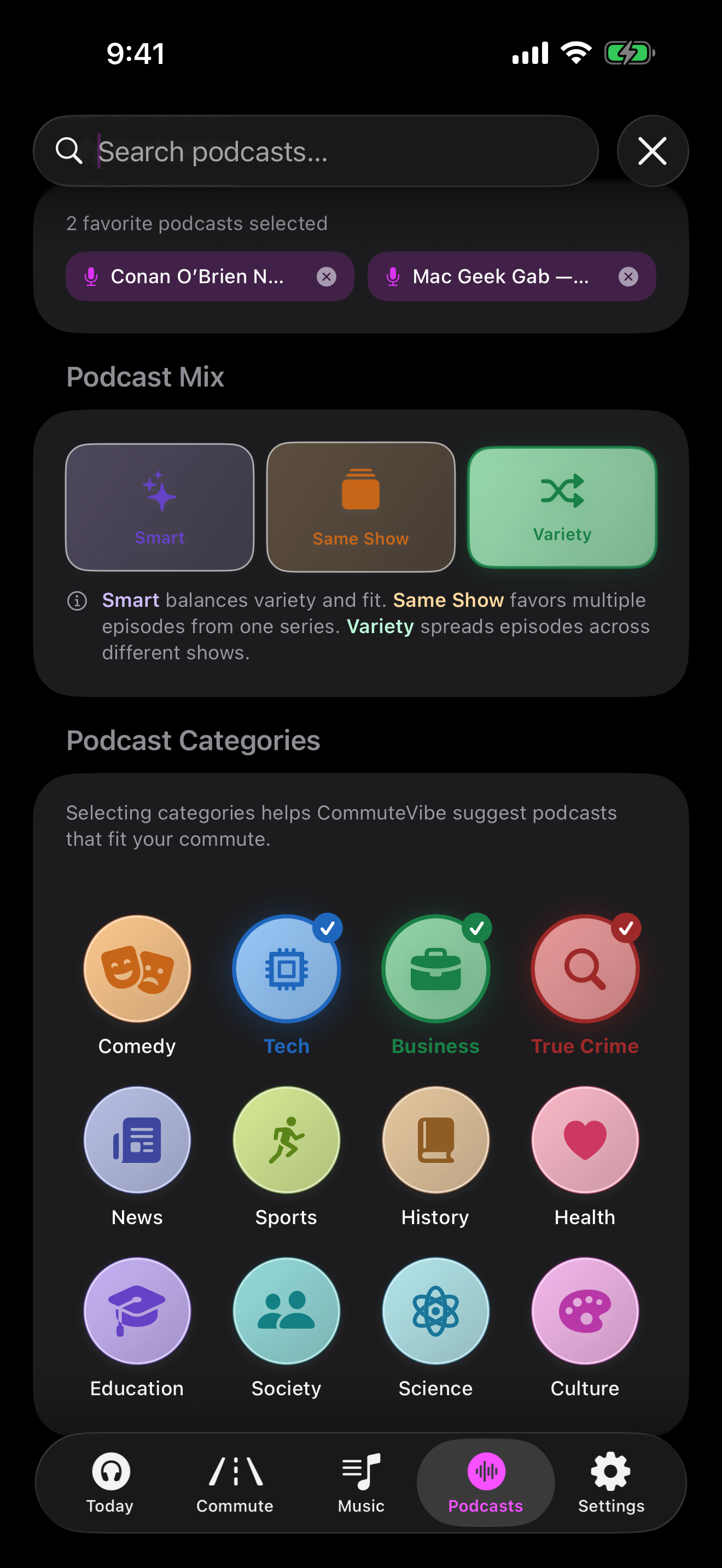Remove the Mac Geek Gab podcast chip

pyautogui.click(x=628, y=277)
